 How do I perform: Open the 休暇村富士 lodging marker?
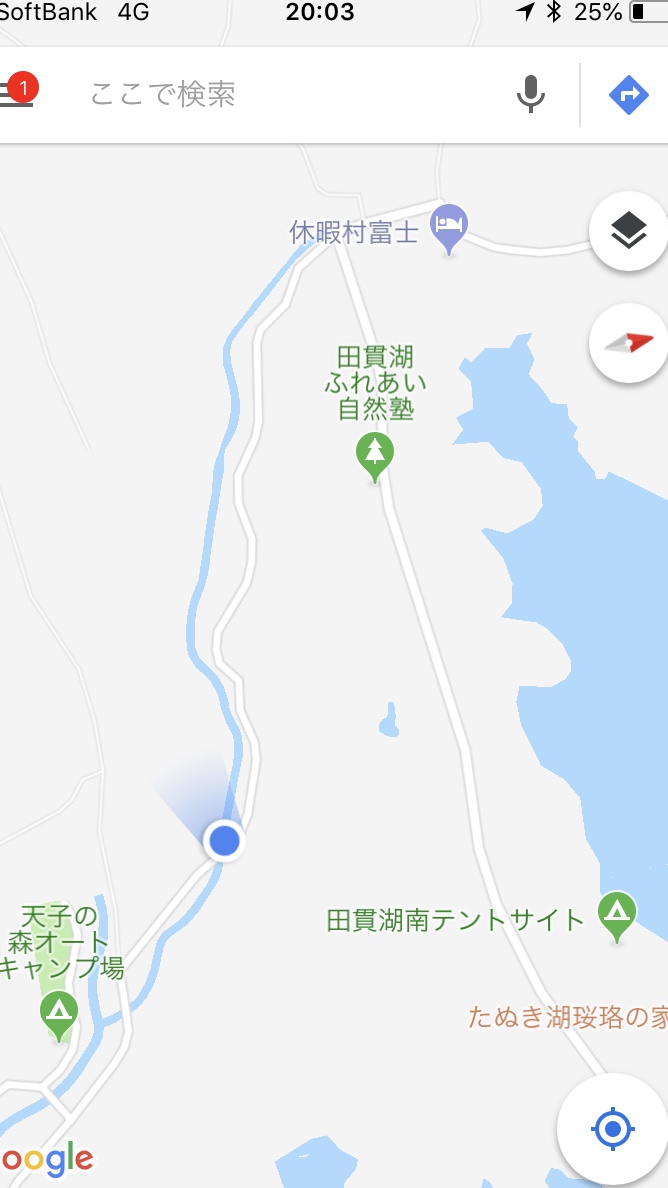pyautogui.click(x=449, y=226)
